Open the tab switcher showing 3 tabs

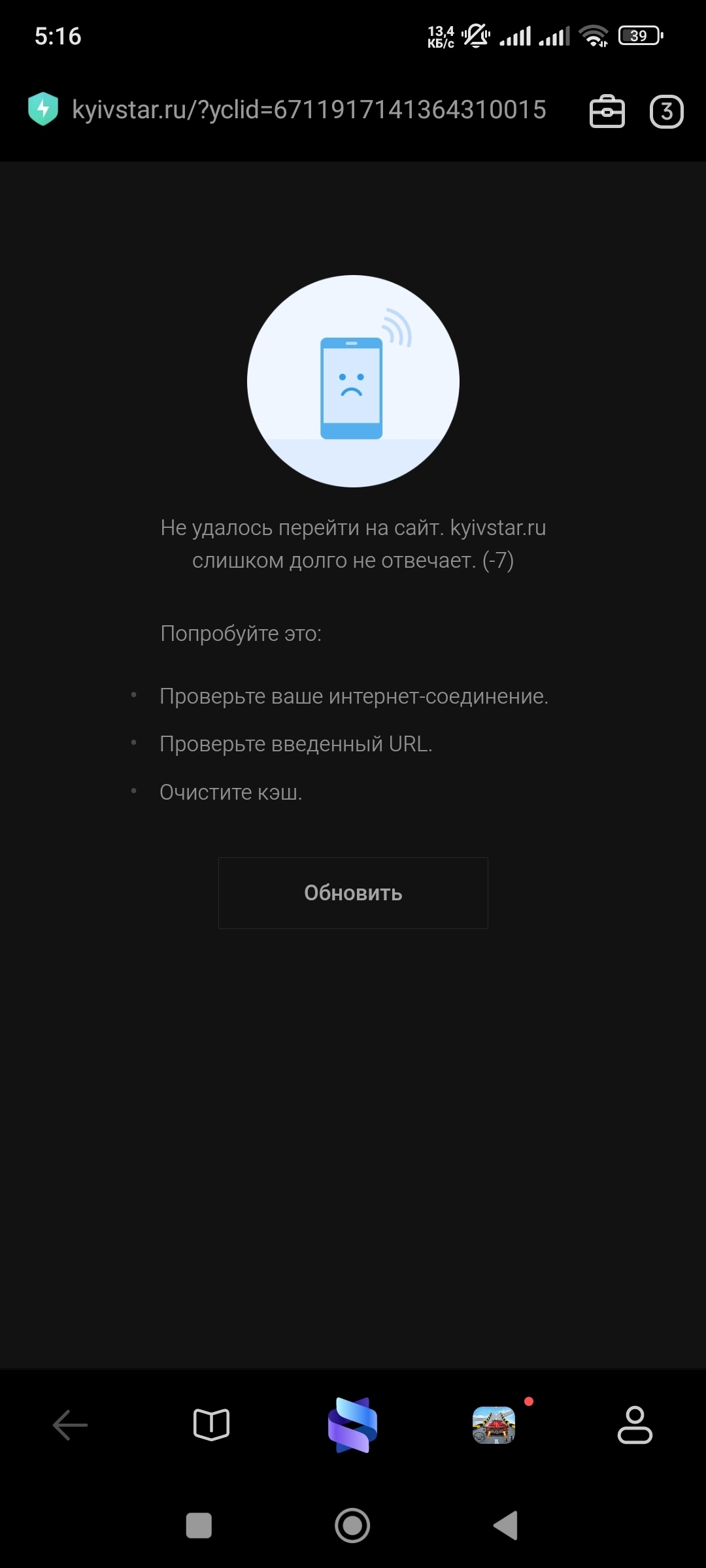(x=666, y=111)
